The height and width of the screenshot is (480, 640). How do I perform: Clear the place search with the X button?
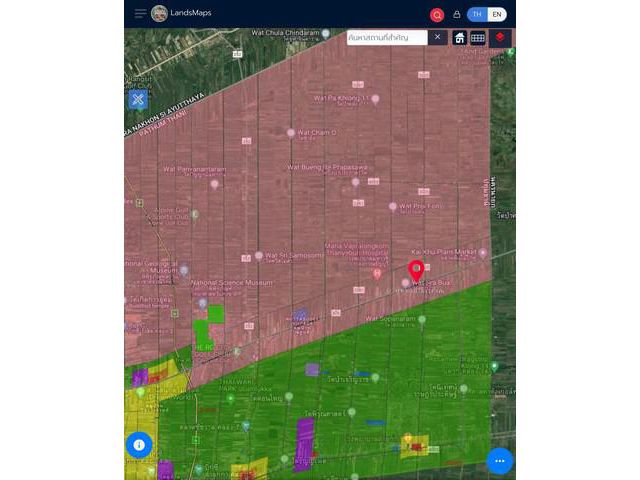point(437,37)
